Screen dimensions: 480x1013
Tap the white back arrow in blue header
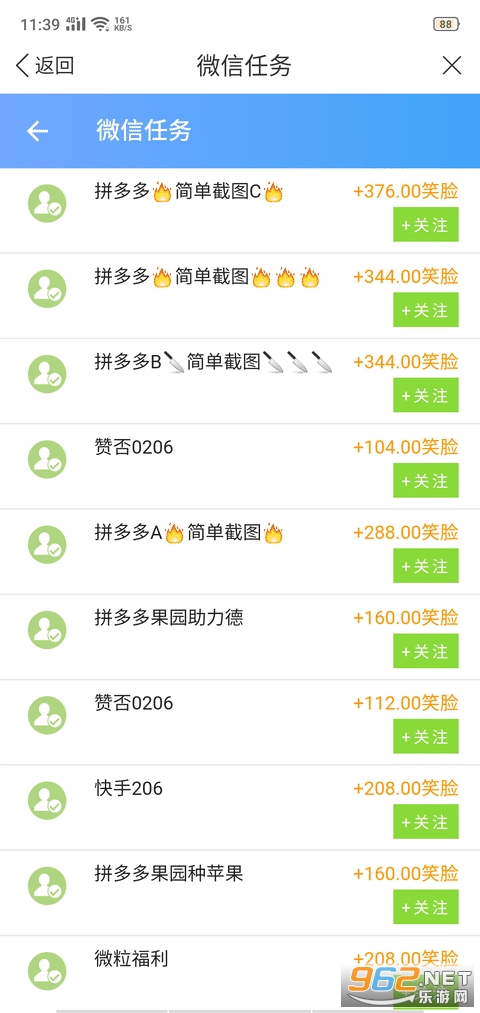pyautogui.click(x=37, y=131)
